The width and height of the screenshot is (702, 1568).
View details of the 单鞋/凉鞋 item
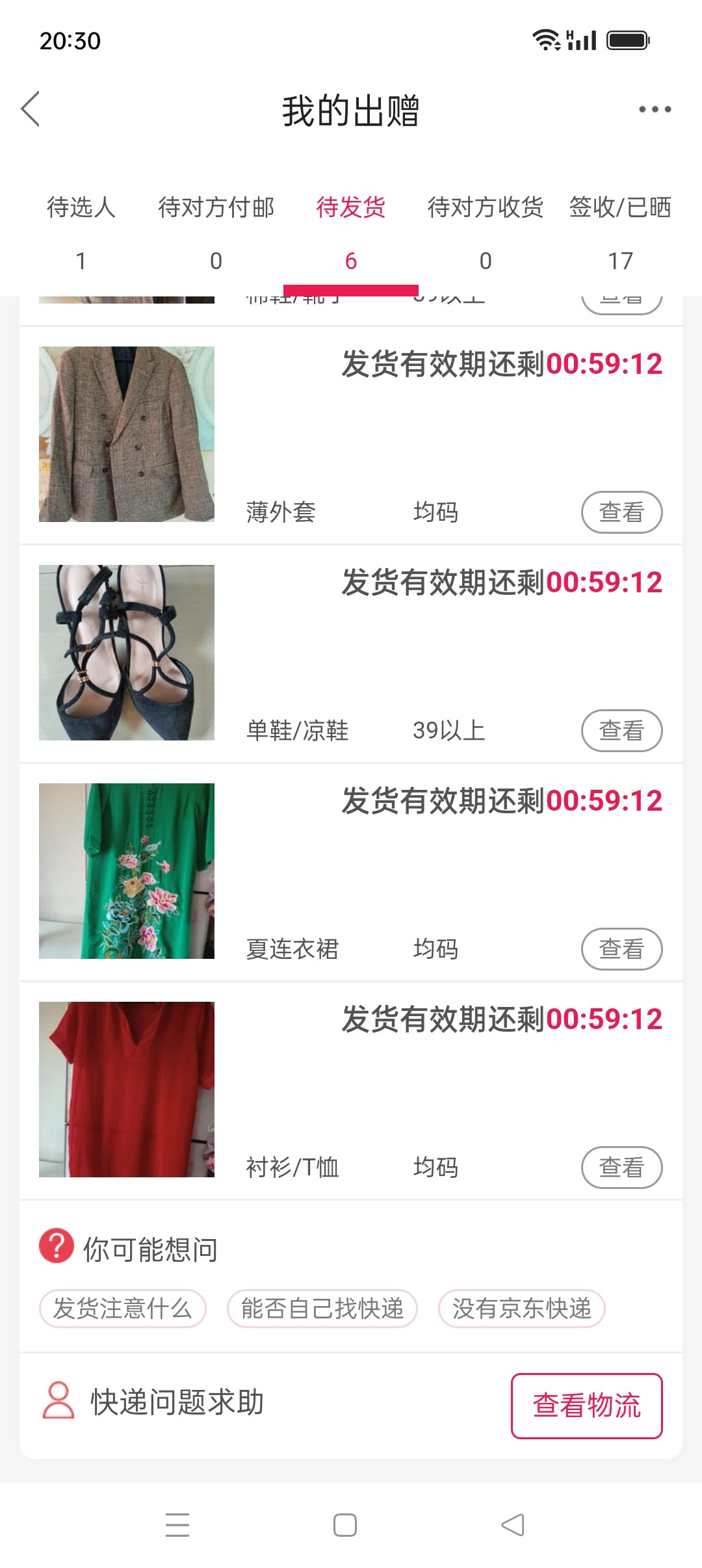click(621, 731)
